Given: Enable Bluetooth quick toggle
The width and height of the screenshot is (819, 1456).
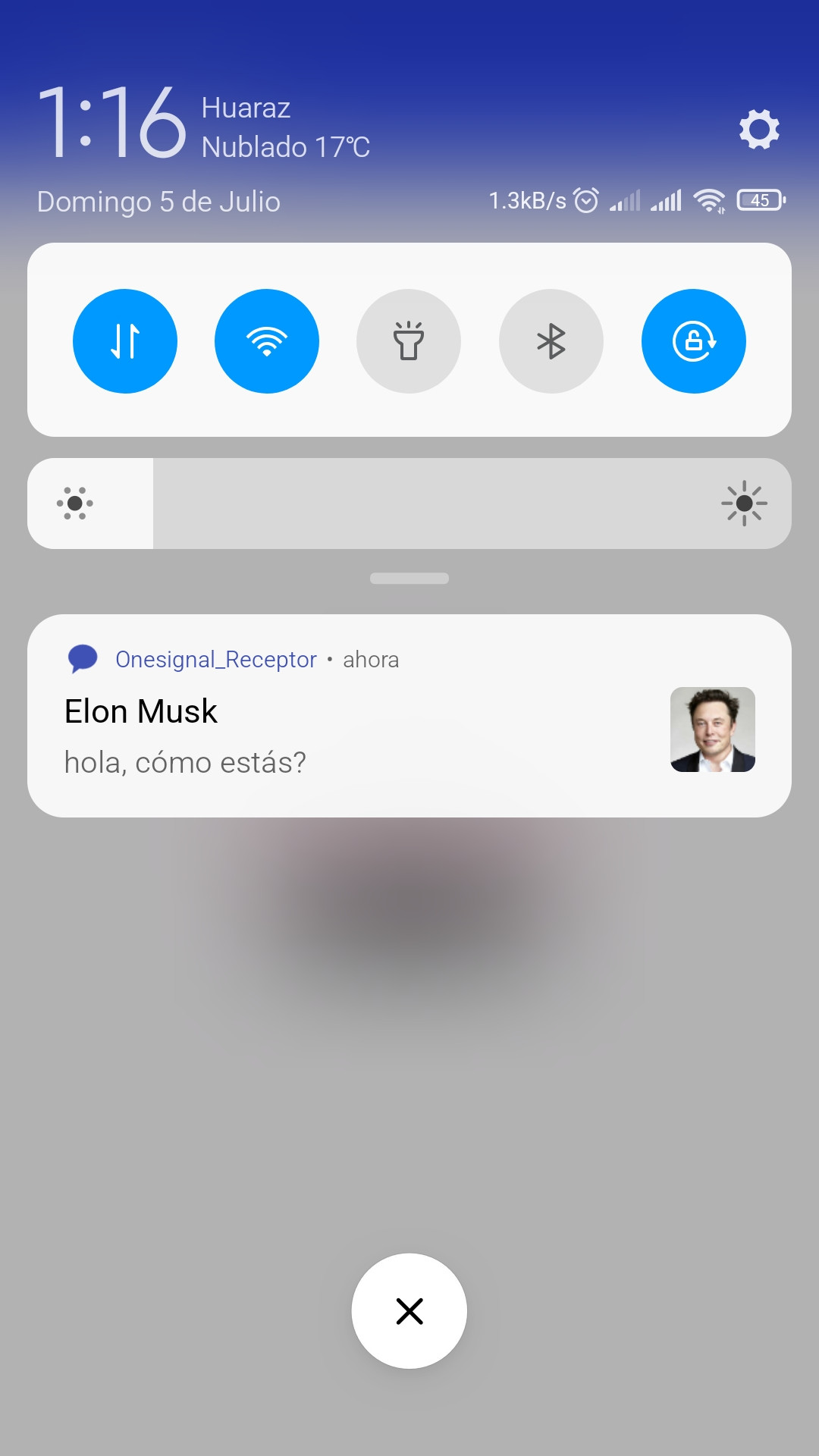Looking at the screenshot, I should (551, 341).
